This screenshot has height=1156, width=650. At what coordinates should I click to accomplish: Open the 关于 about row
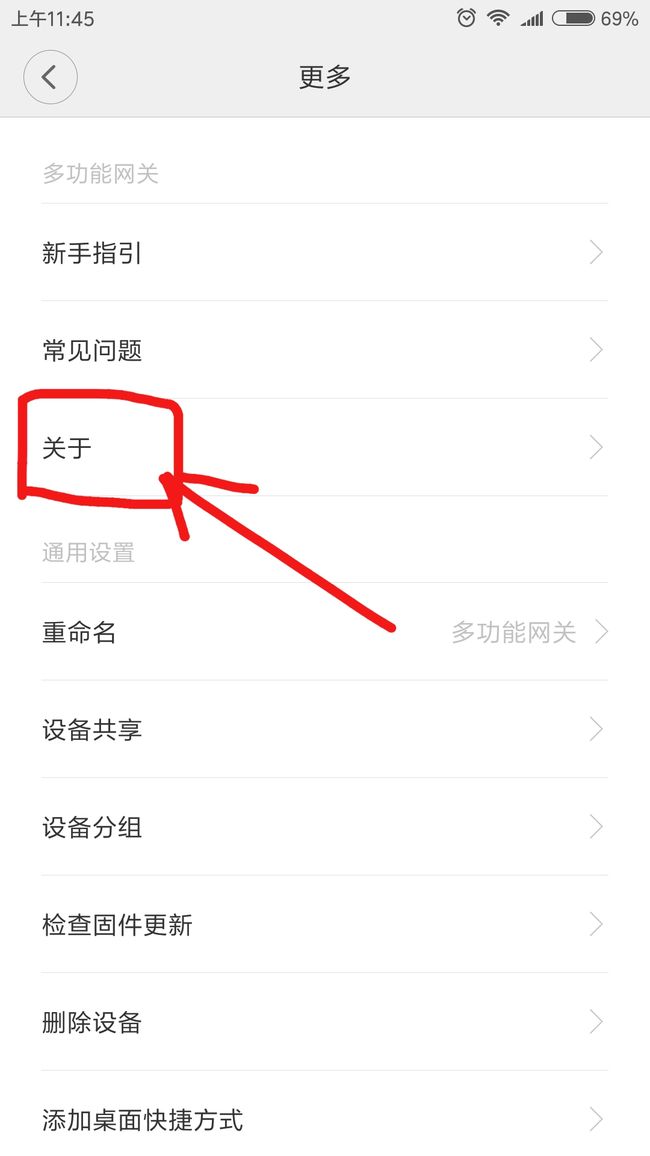[324, 448]
